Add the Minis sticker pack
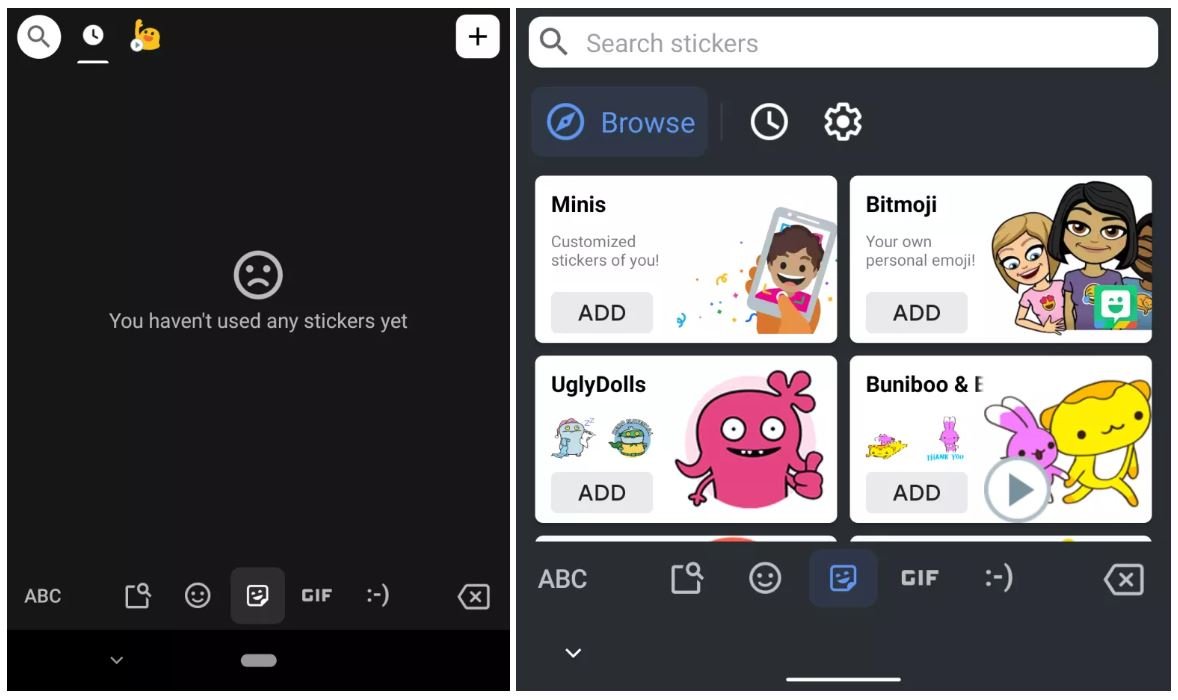Screen dimensions: 1178x700 pos(601,313)
